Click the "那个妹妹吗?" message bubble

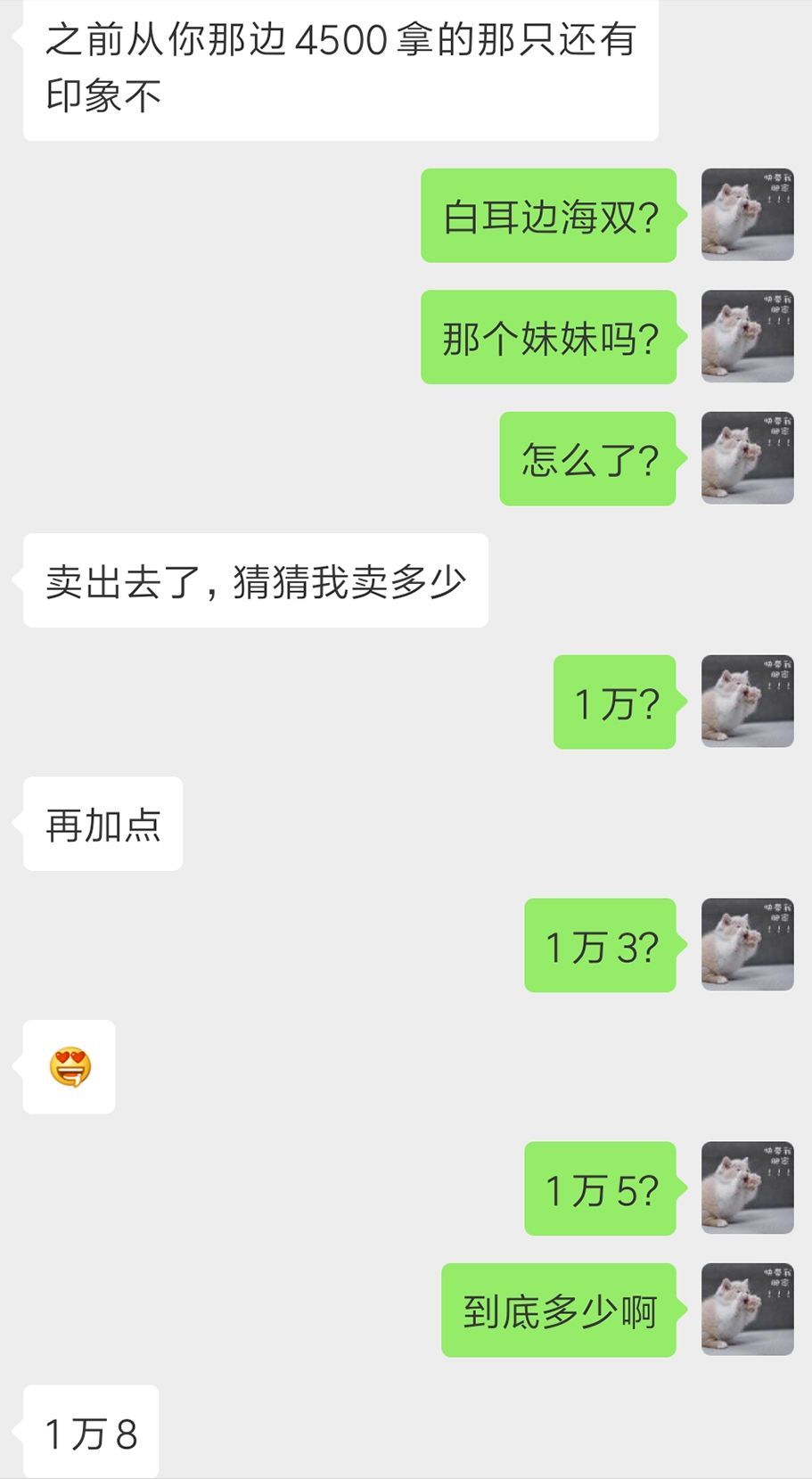pos(548,337)
